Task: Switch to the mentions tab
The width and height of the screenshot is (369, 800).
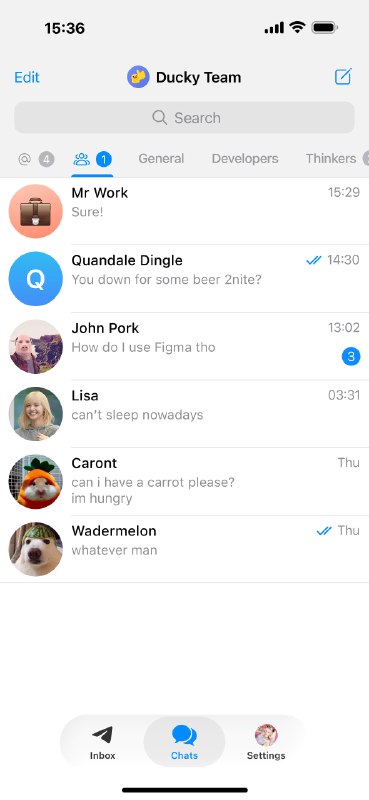Action: (36, 160)
